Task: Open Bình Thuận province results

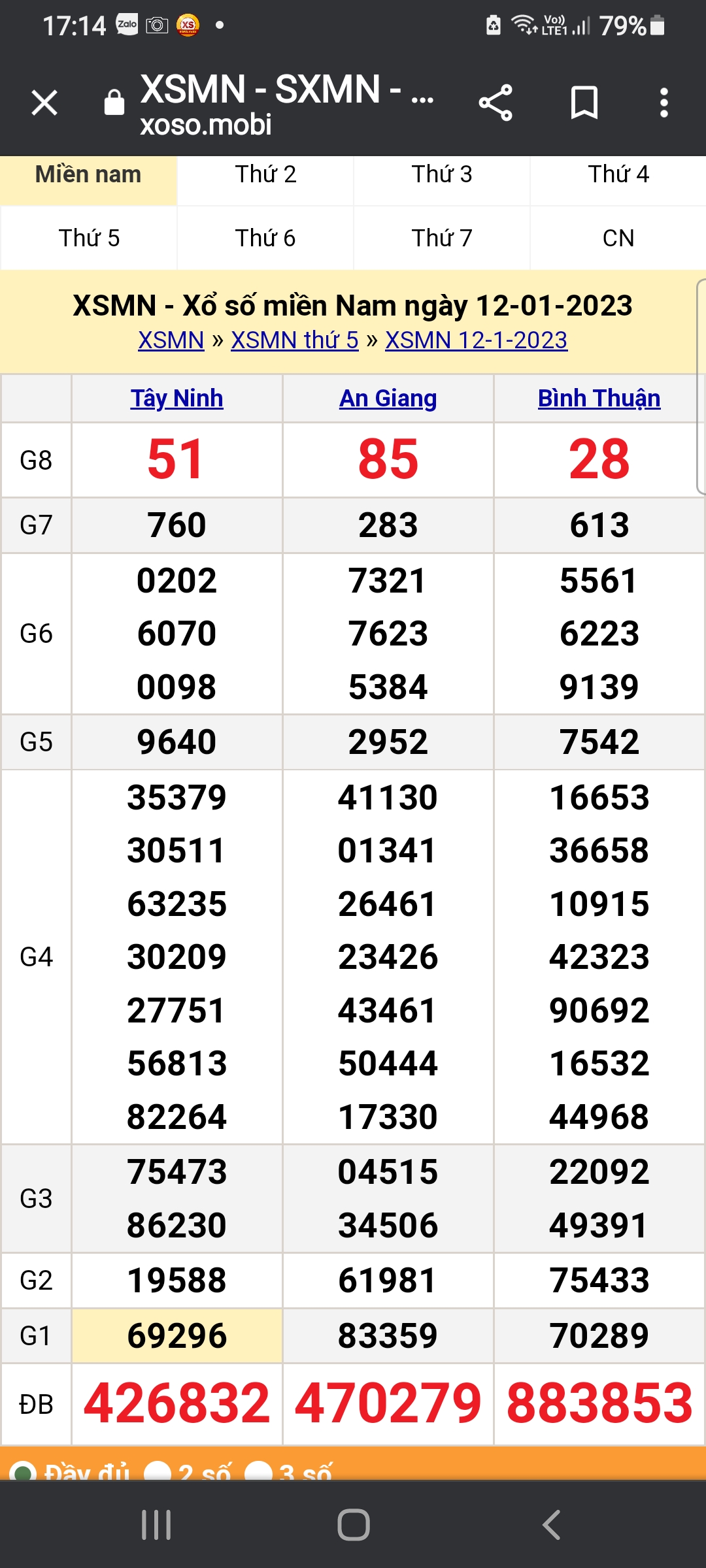Action: [599, 399]
